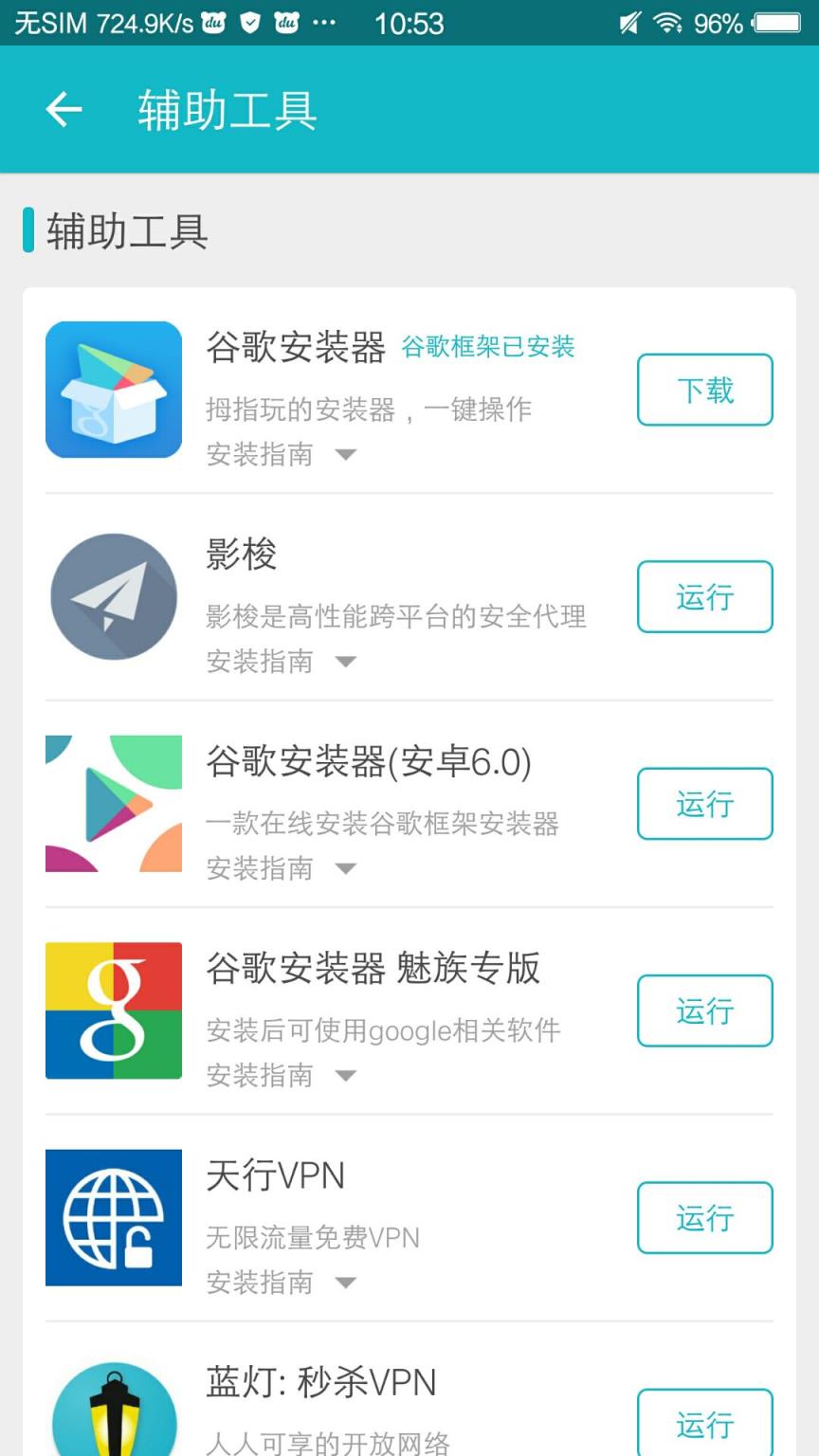Tap the 谷歌安装器 魅族专版 colorful g icon
This screenshot has height=1456, width=819.
(113, 1010)
